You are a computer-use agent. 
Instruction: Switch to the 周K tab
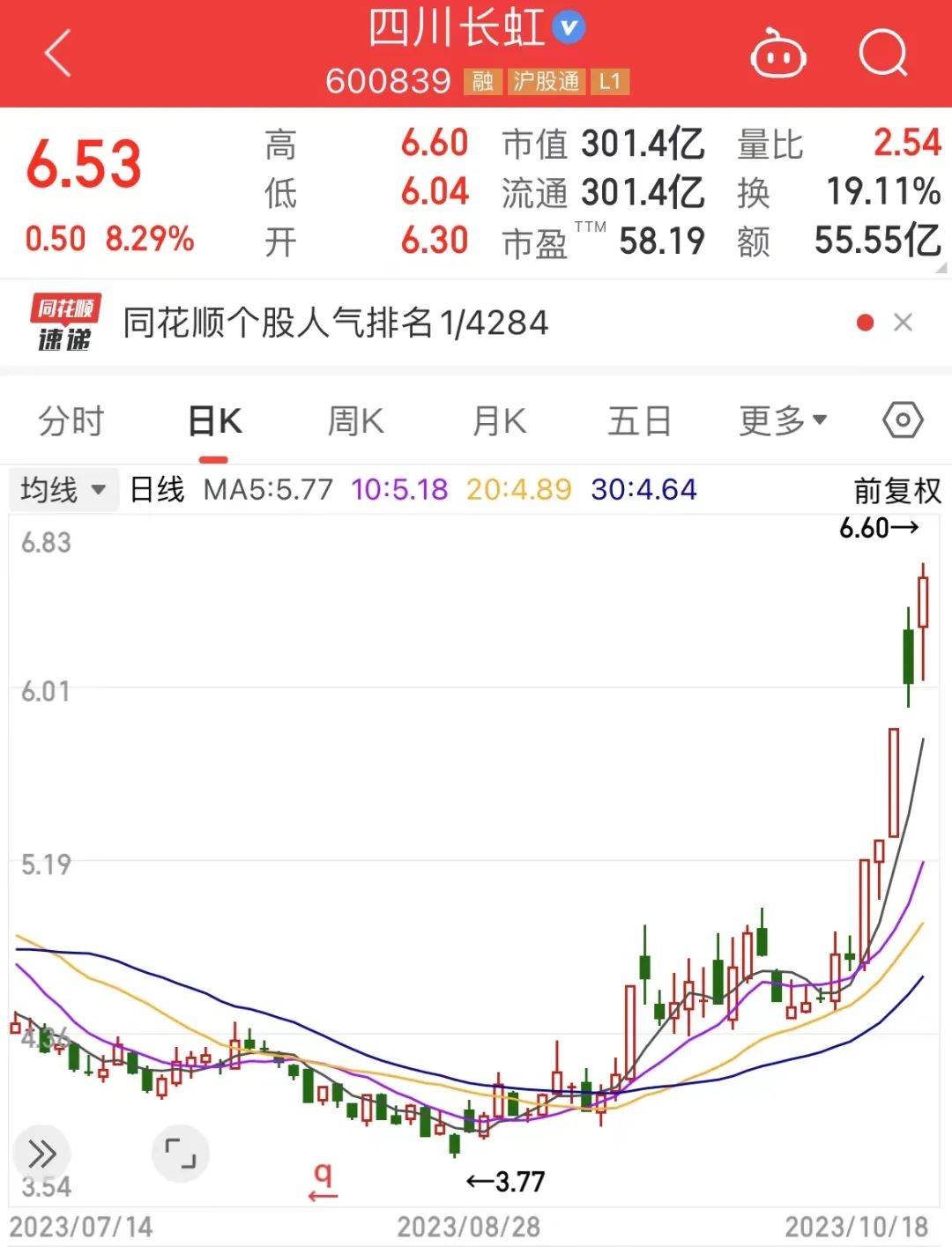click(355, 421)
